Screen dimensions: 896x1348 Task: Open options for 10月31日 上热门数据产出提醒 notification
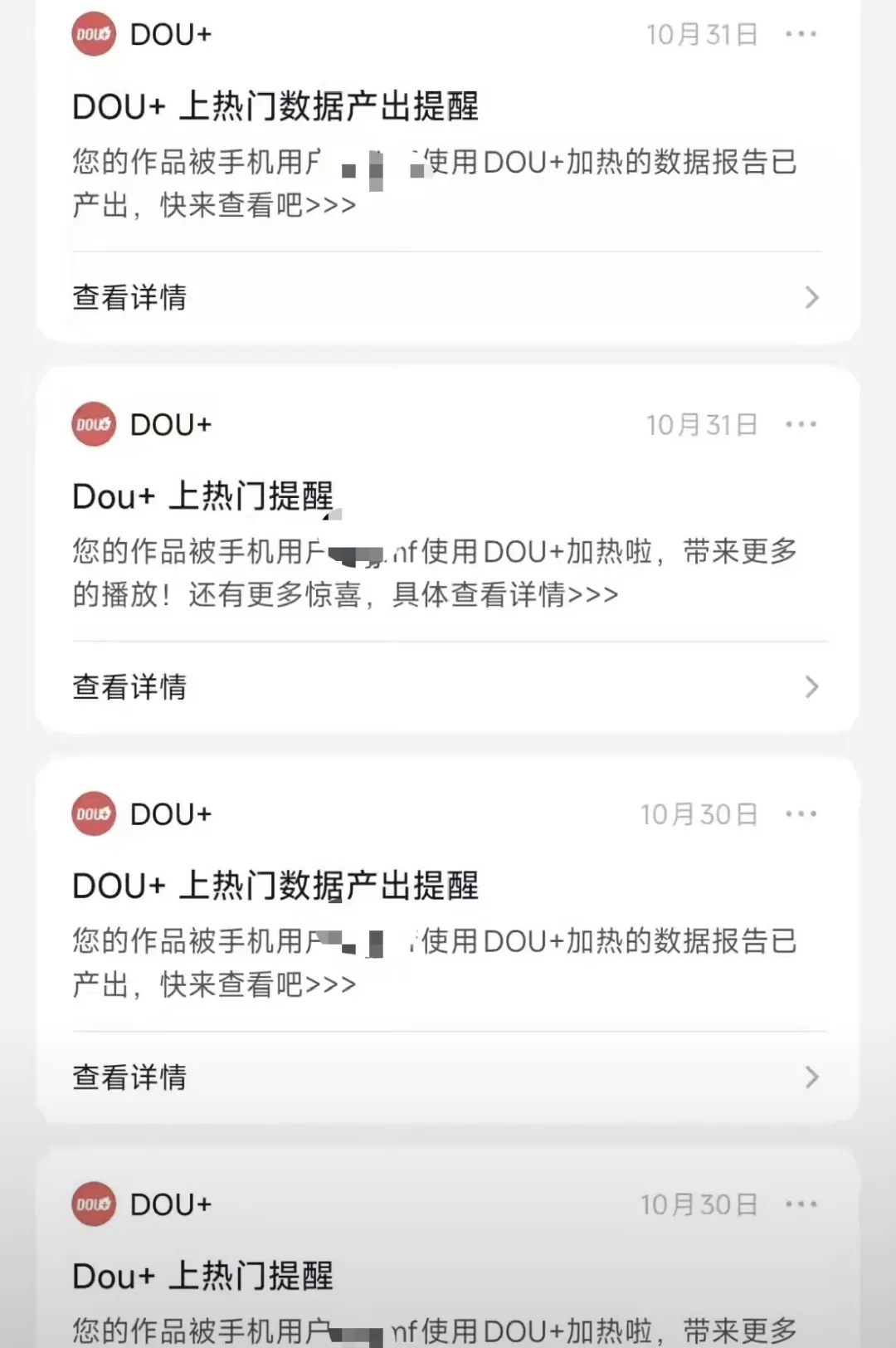click(x=801, y=34)
